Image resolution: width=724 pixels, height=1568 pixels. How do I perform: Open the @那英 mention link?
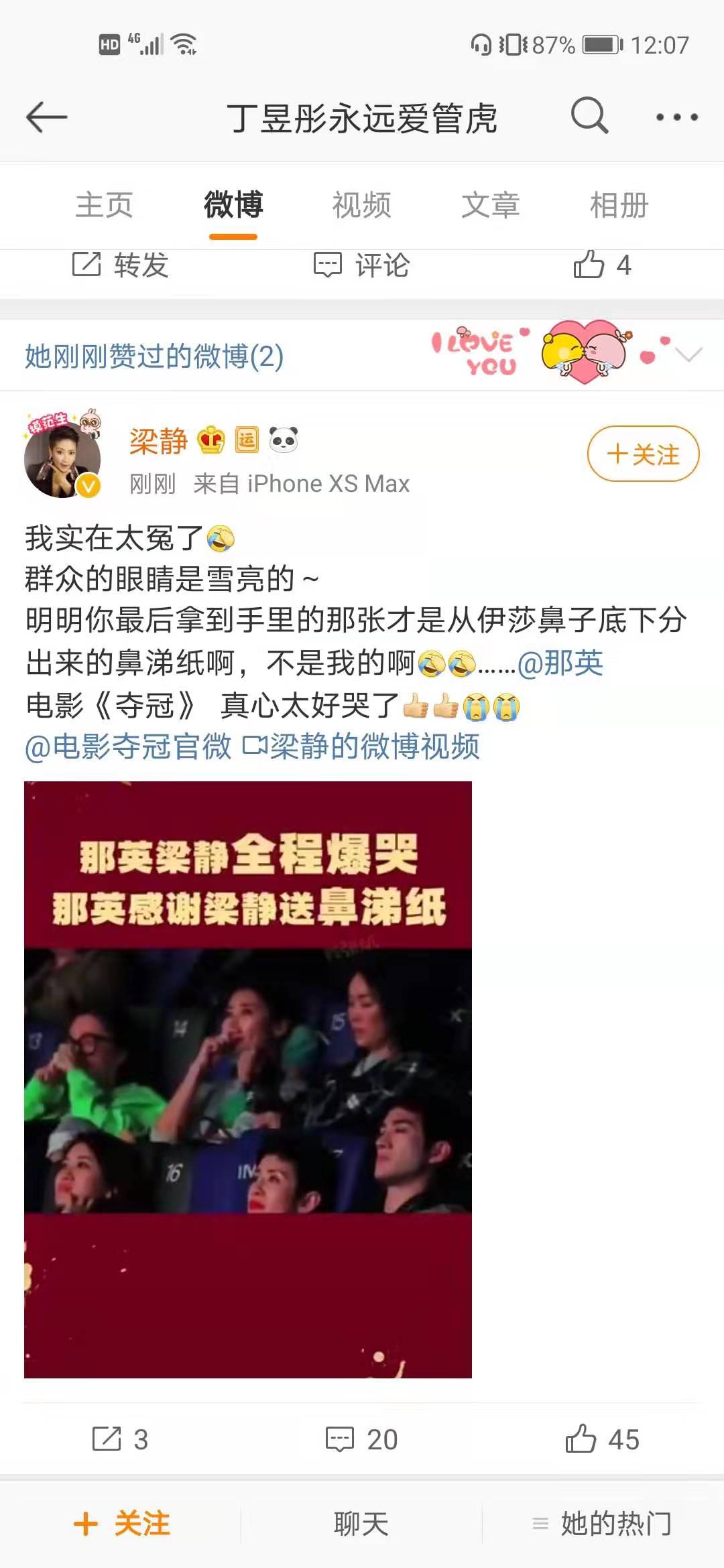[x=560, y=663]
